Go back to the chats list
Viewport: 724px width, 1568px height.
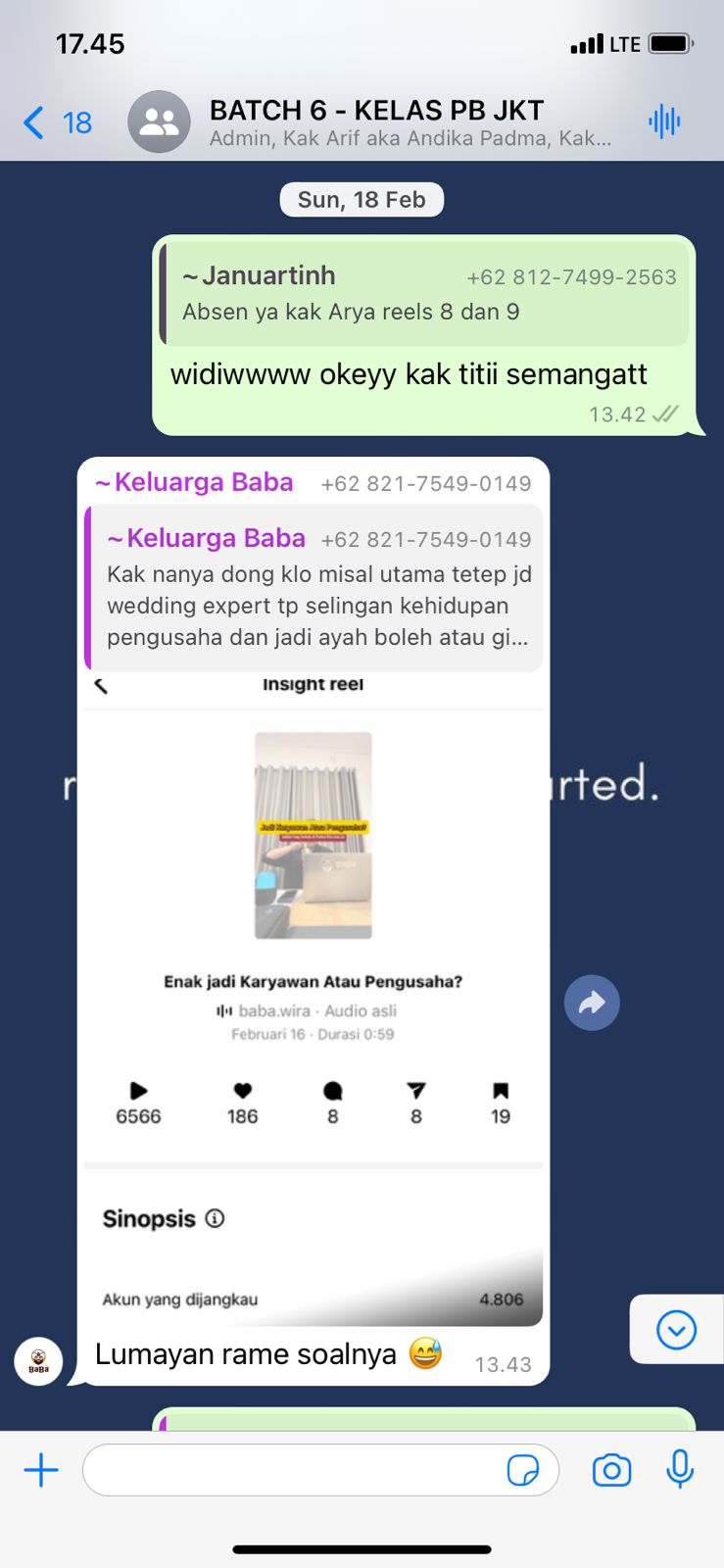(x=54, y=122)
